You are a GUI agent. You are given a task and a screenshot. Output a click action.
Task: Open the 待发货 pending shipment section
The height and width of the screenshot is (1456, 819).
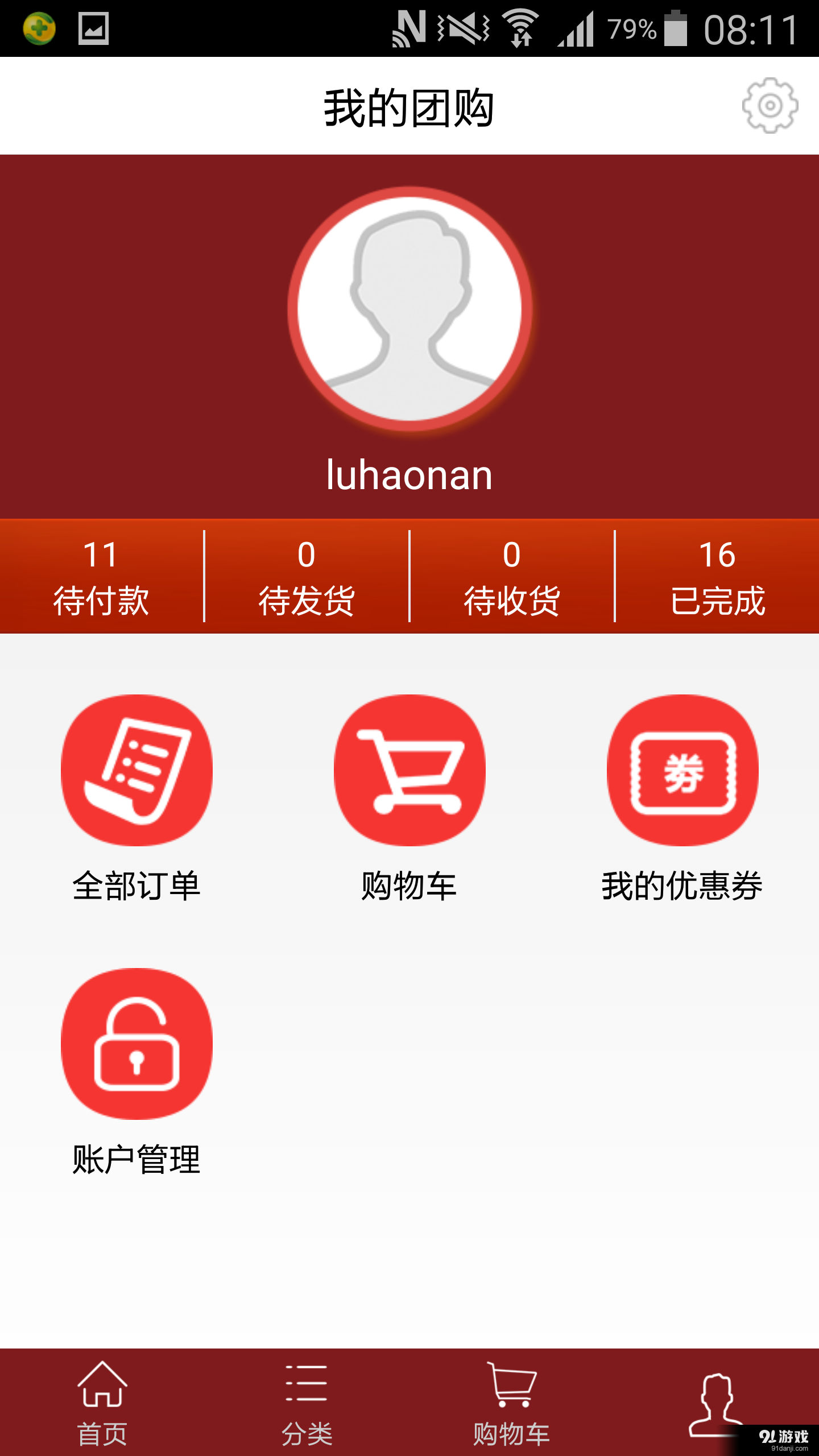point(307,580)
